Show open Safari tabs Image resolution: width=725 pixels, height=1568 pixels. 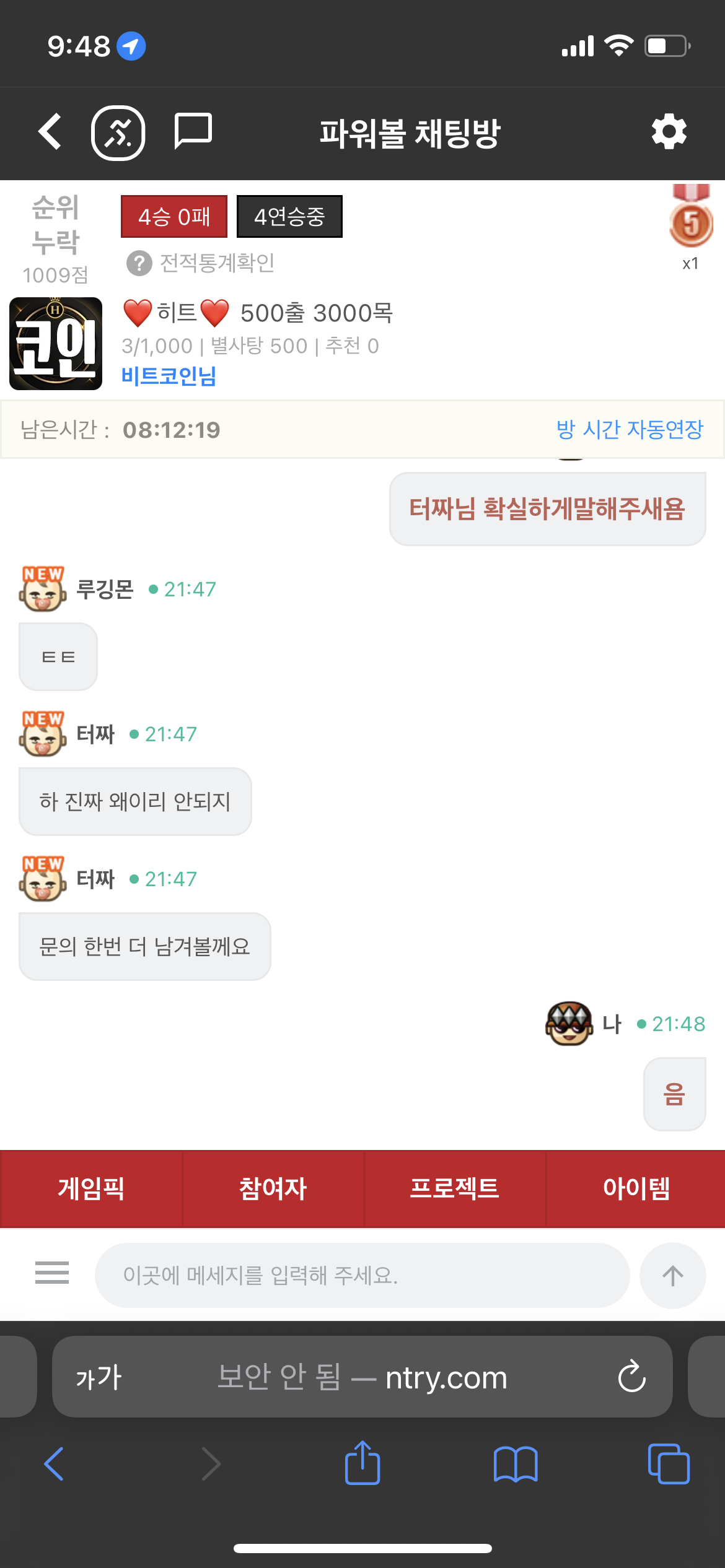coord(668,1465)
